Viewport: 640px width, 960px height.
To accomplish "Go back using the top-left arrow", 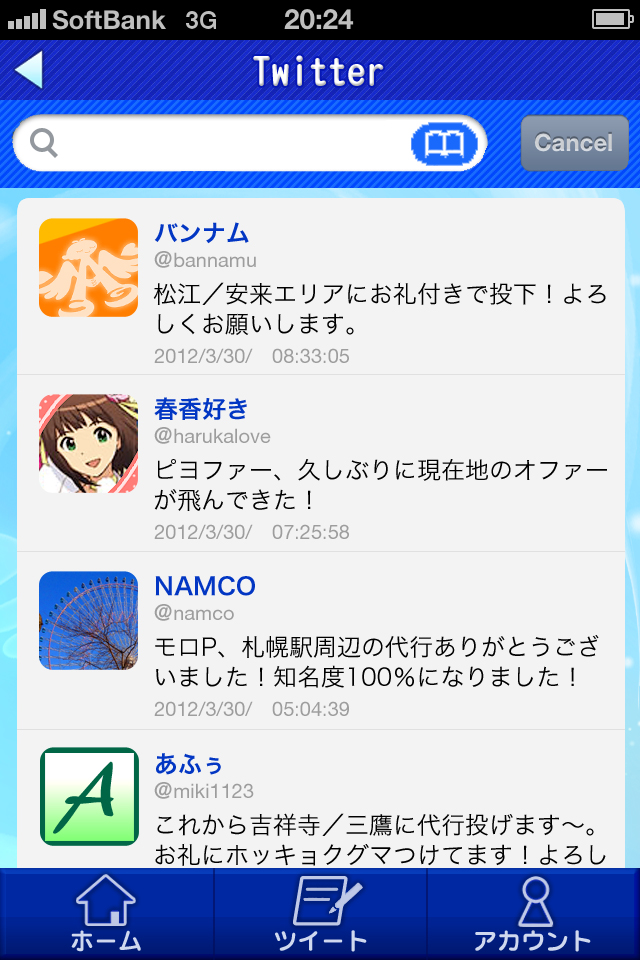I will 30,70.
